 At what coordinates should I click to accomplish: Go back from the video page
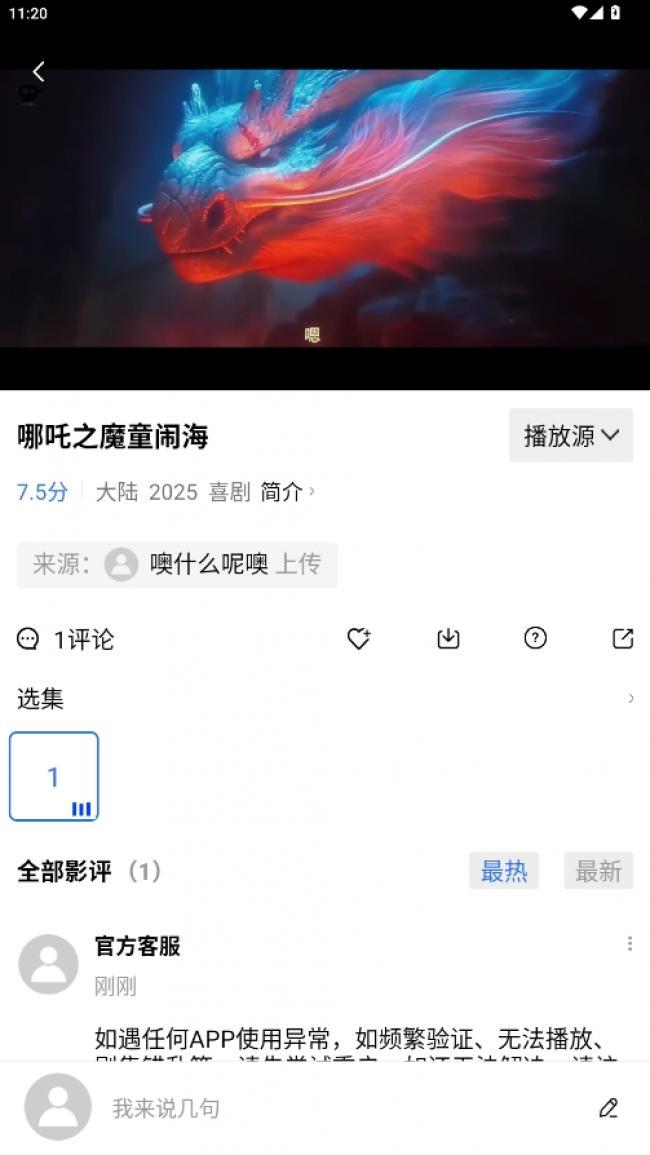pyautogui.click(x=38, y=72)
